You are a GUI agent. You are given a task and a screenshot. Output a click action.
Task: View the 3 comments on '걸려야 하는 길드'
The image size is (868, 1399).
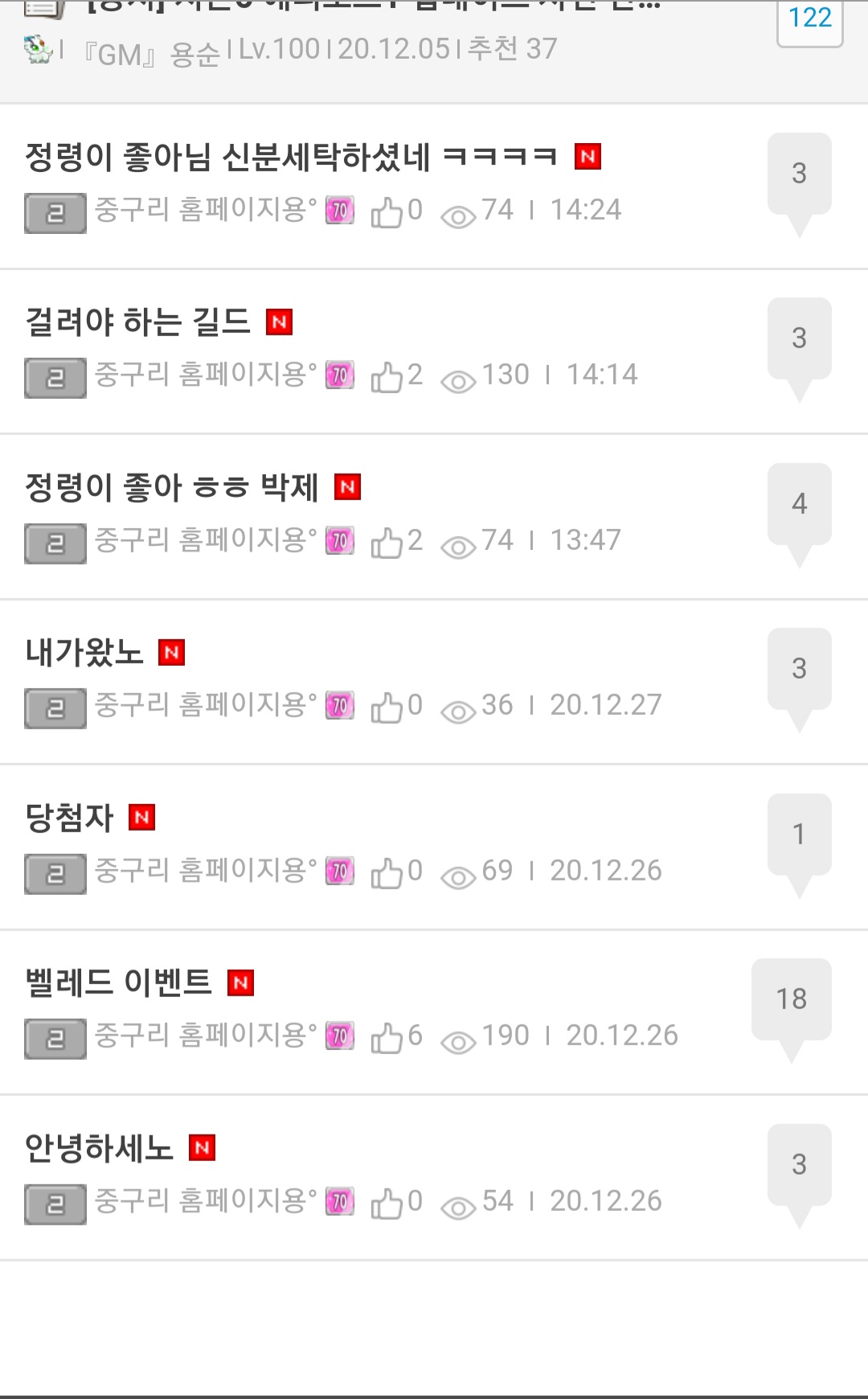[x=799, y=338]
